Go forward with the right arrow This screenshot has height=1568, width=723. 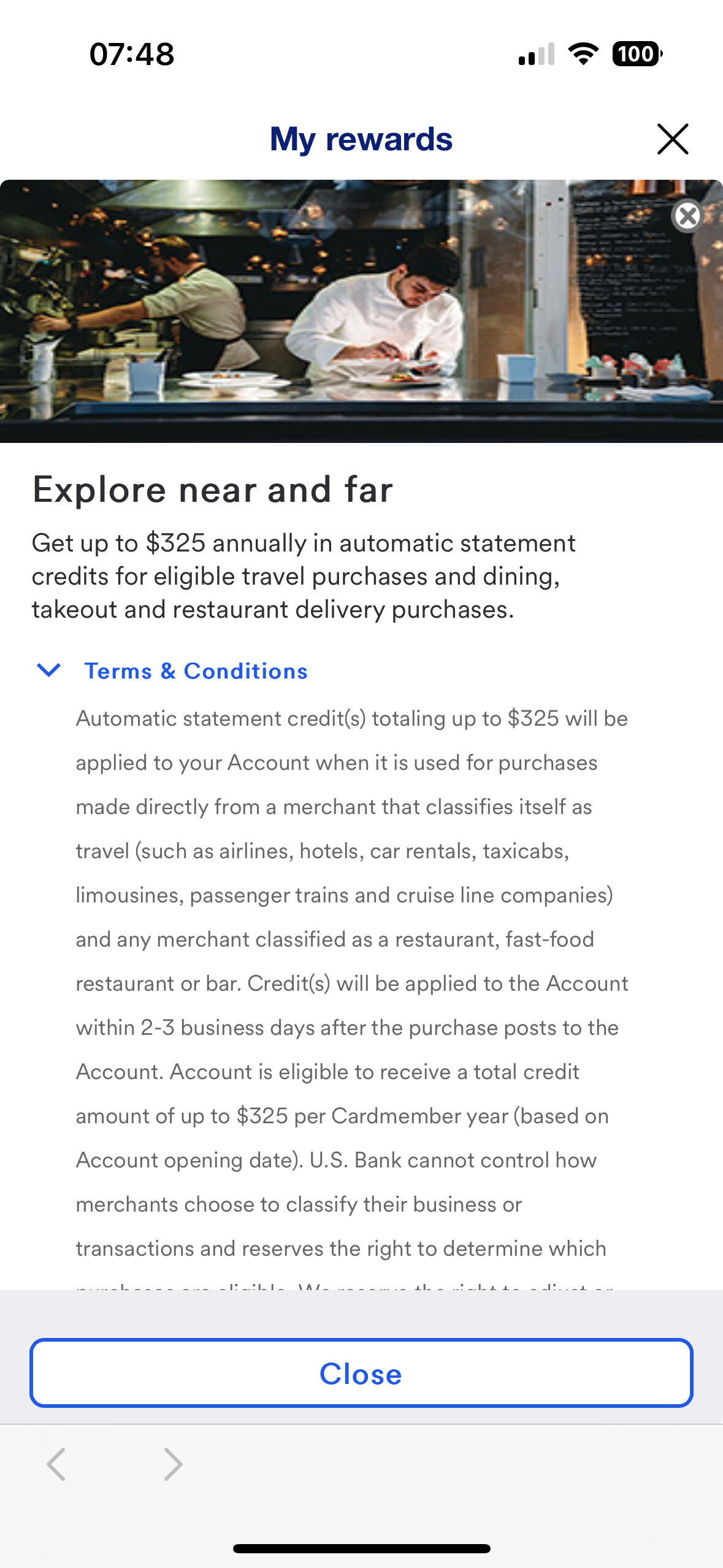(173, 1464)
